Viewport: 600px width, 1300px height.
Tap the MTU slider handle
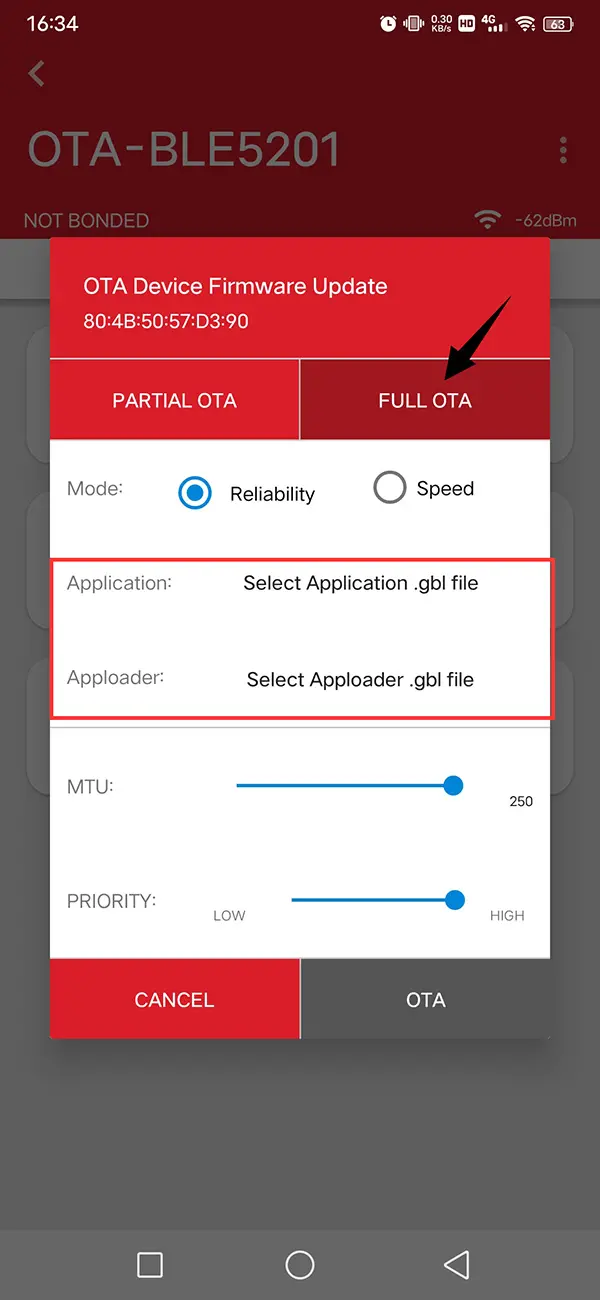pos(453,786)
